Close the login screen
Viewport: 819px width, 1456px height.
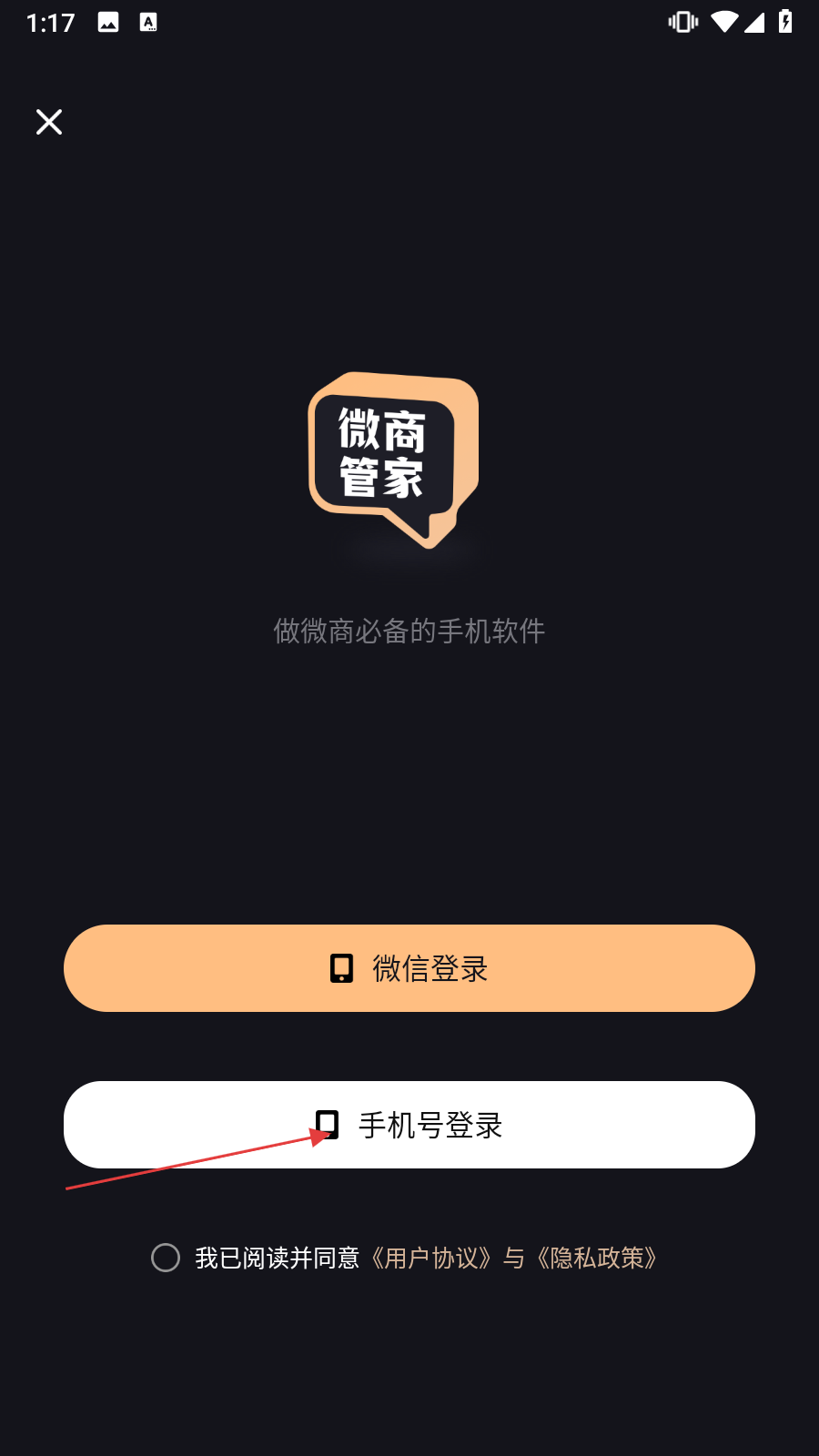pyautogui.click(x=49, y=122)
